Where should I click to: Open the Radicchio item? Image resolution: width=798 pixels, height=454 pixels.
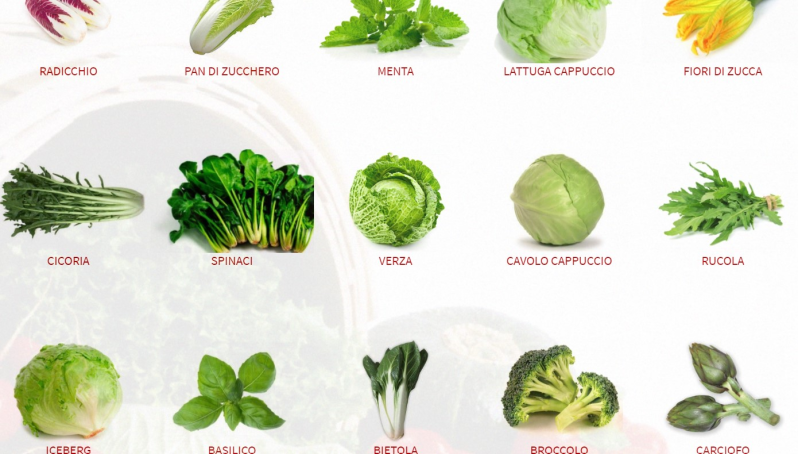[68, 25]
